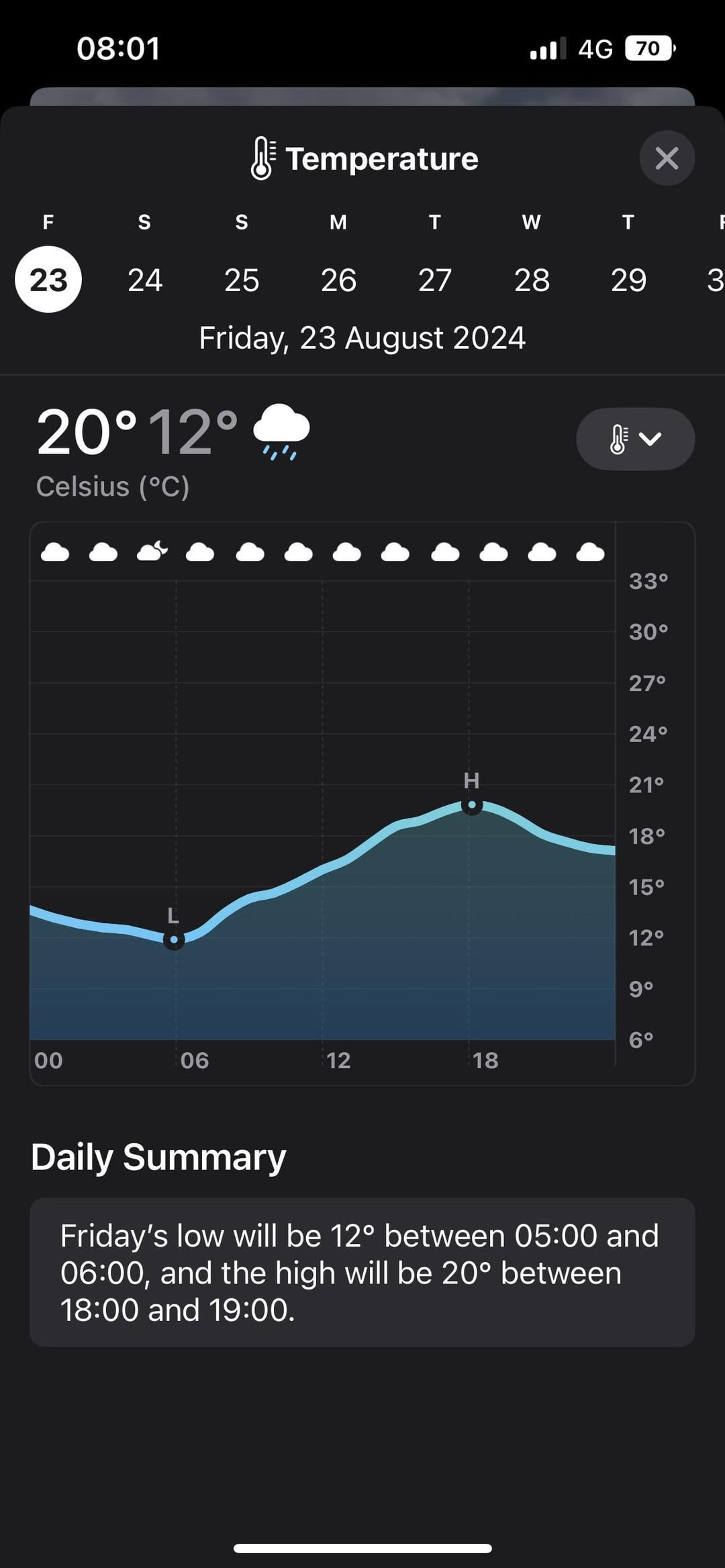Viewport: 725px width, 1568px height.
Task: Switch to Monday 26
Action: (x=338, y=279)
